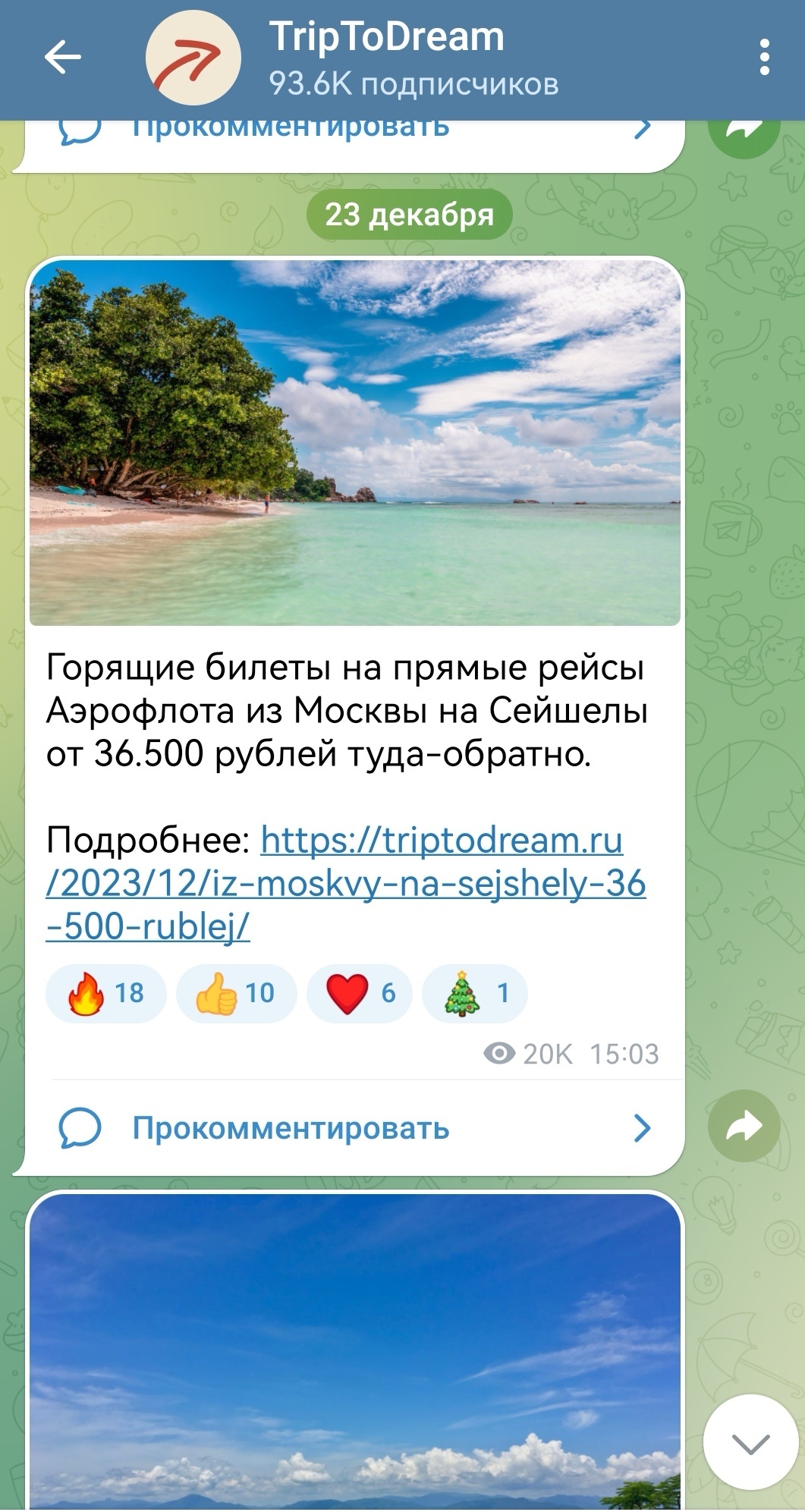The width and height of the screenshot is (805, 1512).
Task: React with the thumbs up emoji
Action: pos(237,993)
